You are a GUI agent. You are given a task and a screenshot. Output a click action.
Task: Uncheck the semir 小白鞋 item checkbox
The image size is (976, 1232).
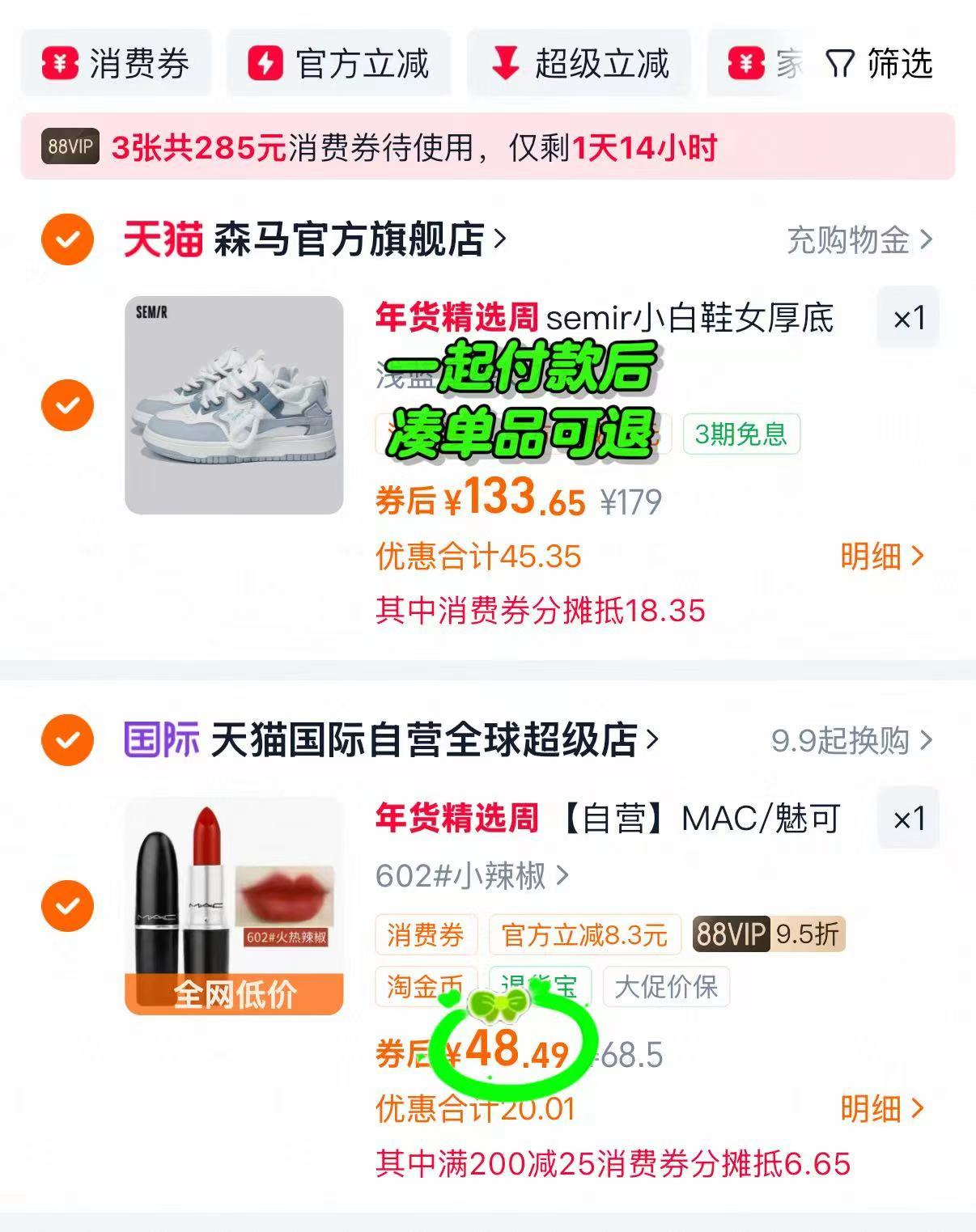click(67, 404)
